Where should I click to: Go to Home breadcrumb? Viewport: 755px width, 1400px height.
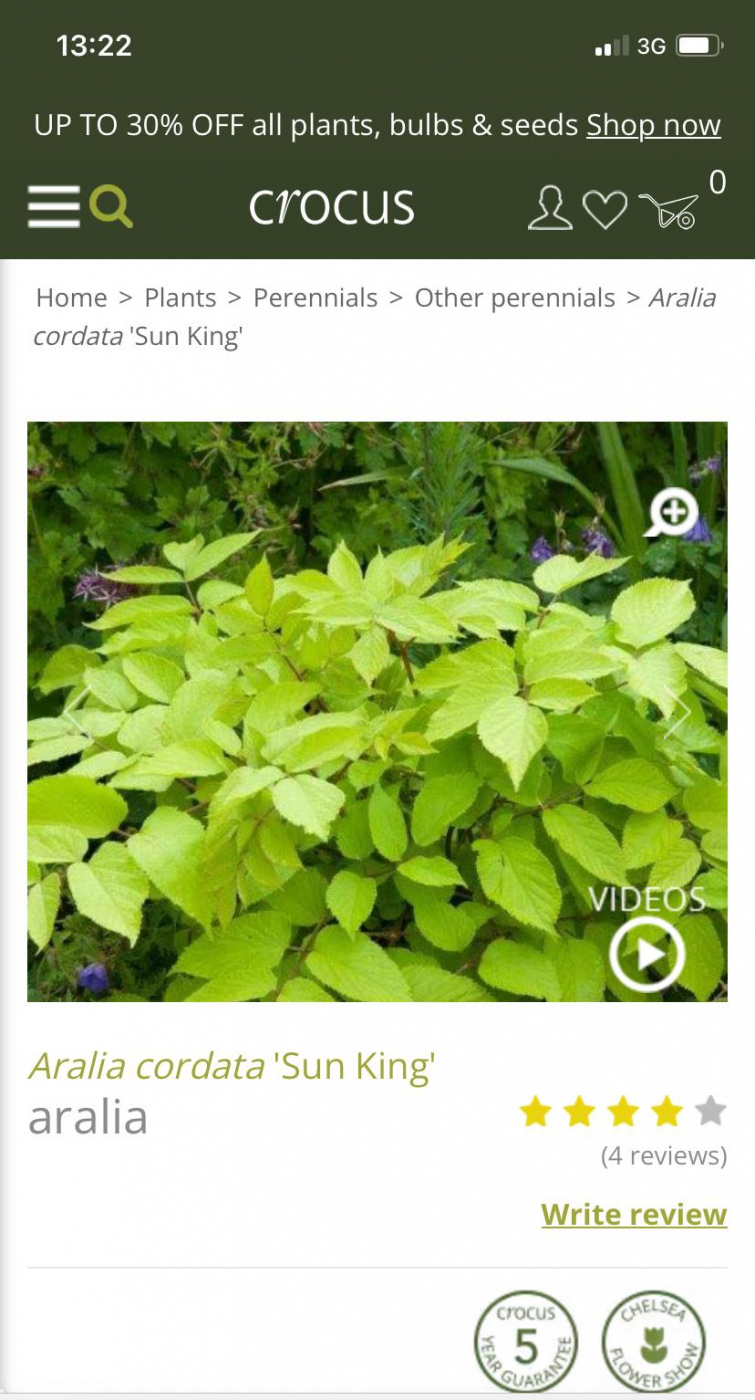click(x=71, y=298)
